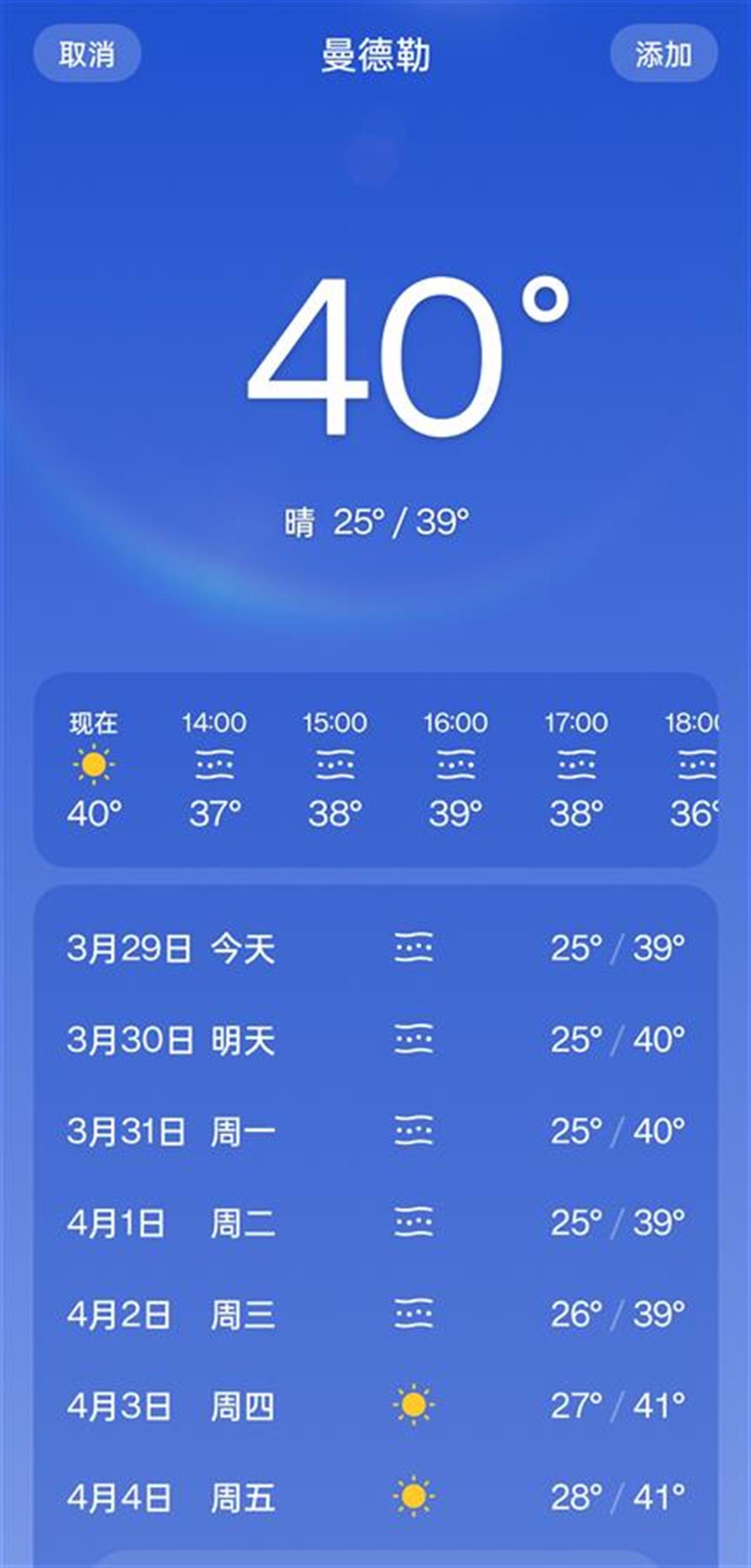Viewport: 751px width, 1568px height.
Task: Open the 4月4日 周五 forecast row
Action: (x=375, y=1497)
